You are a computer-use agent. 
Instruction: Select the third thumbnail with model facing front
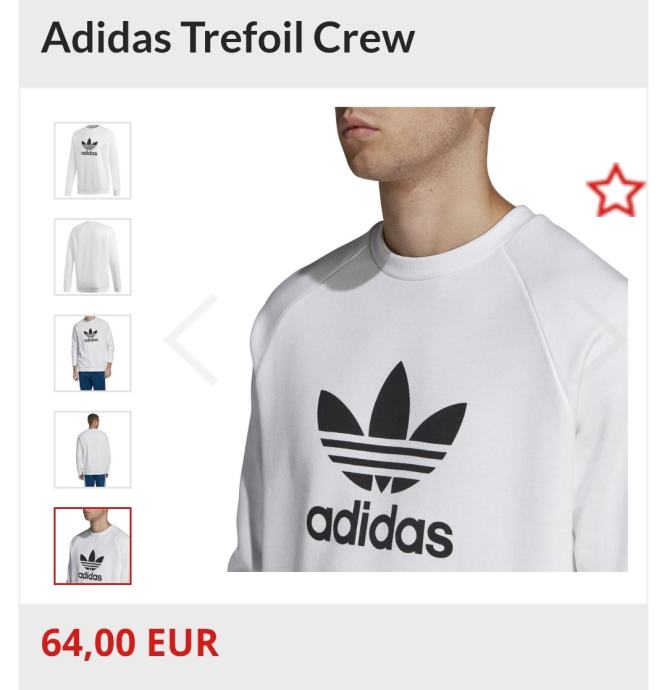92,353
